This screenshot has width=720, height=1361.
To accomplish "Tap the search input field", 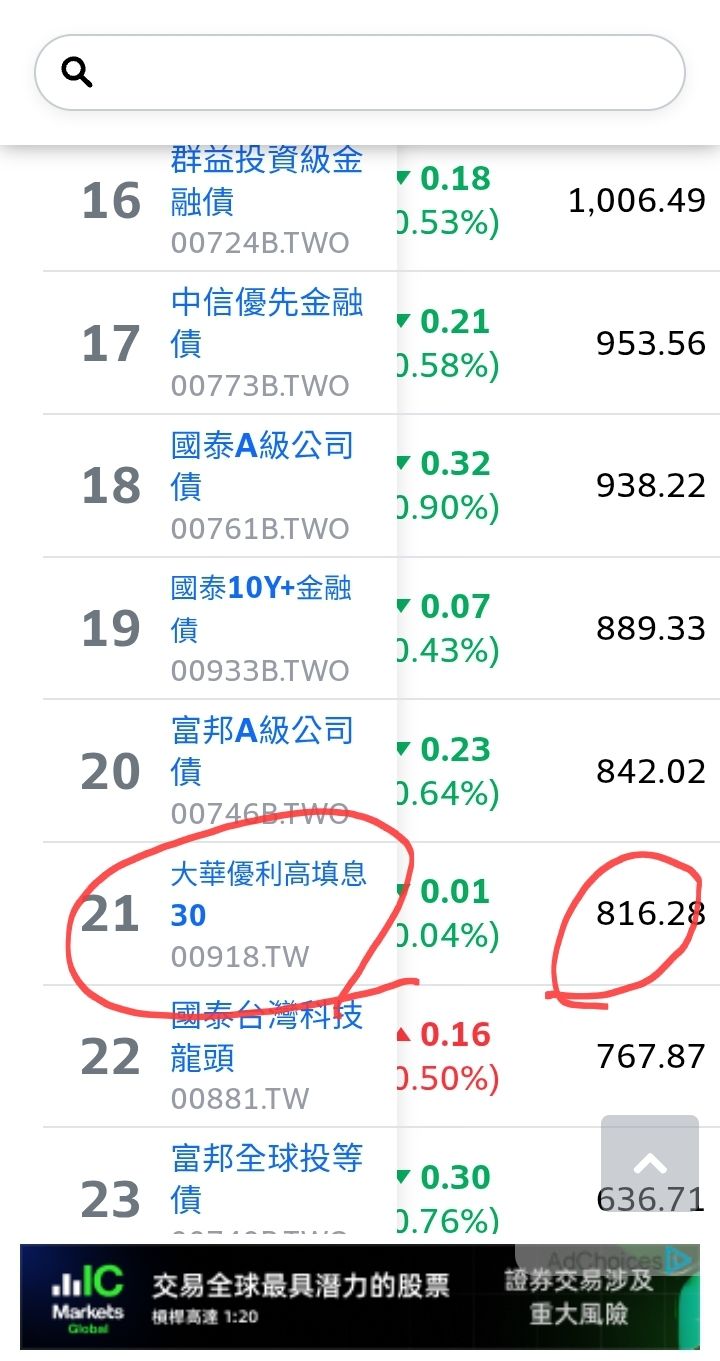I will click(380, 72).
